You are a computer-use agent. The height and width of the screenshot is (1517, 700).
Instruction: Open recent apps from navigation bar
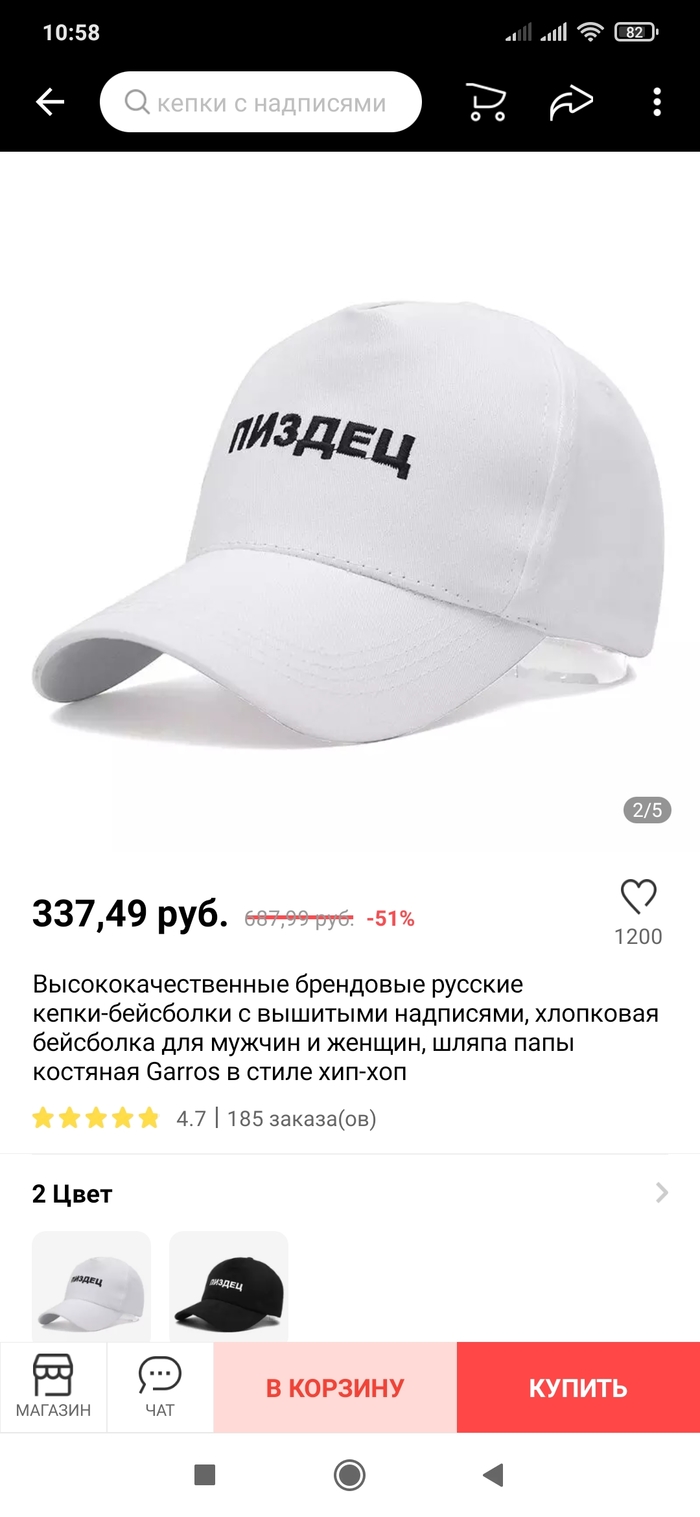pyautogui.click(x=205, y=1475)
